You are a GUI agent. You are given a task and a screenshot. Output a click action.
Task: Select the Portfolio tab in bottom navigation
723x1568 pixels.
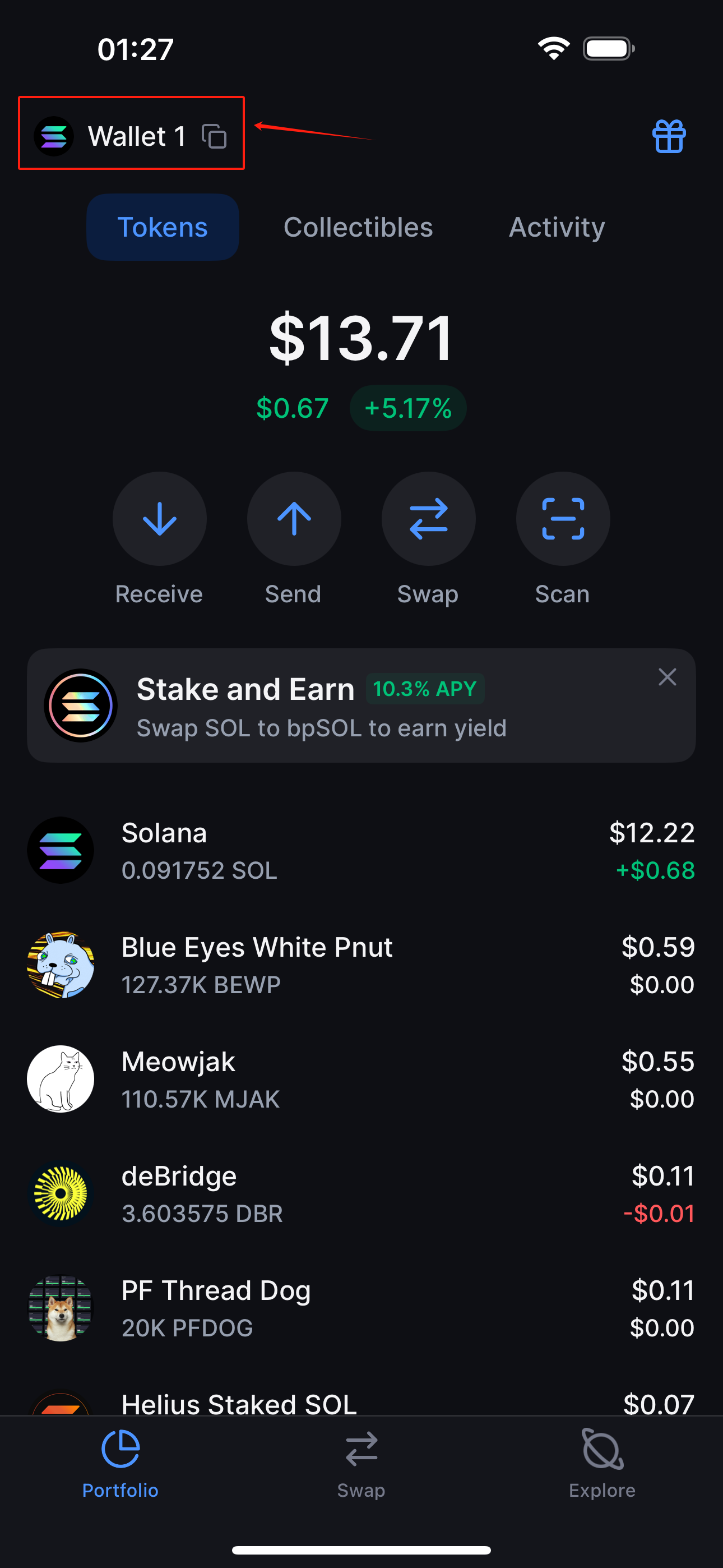tap(121, 1464)
